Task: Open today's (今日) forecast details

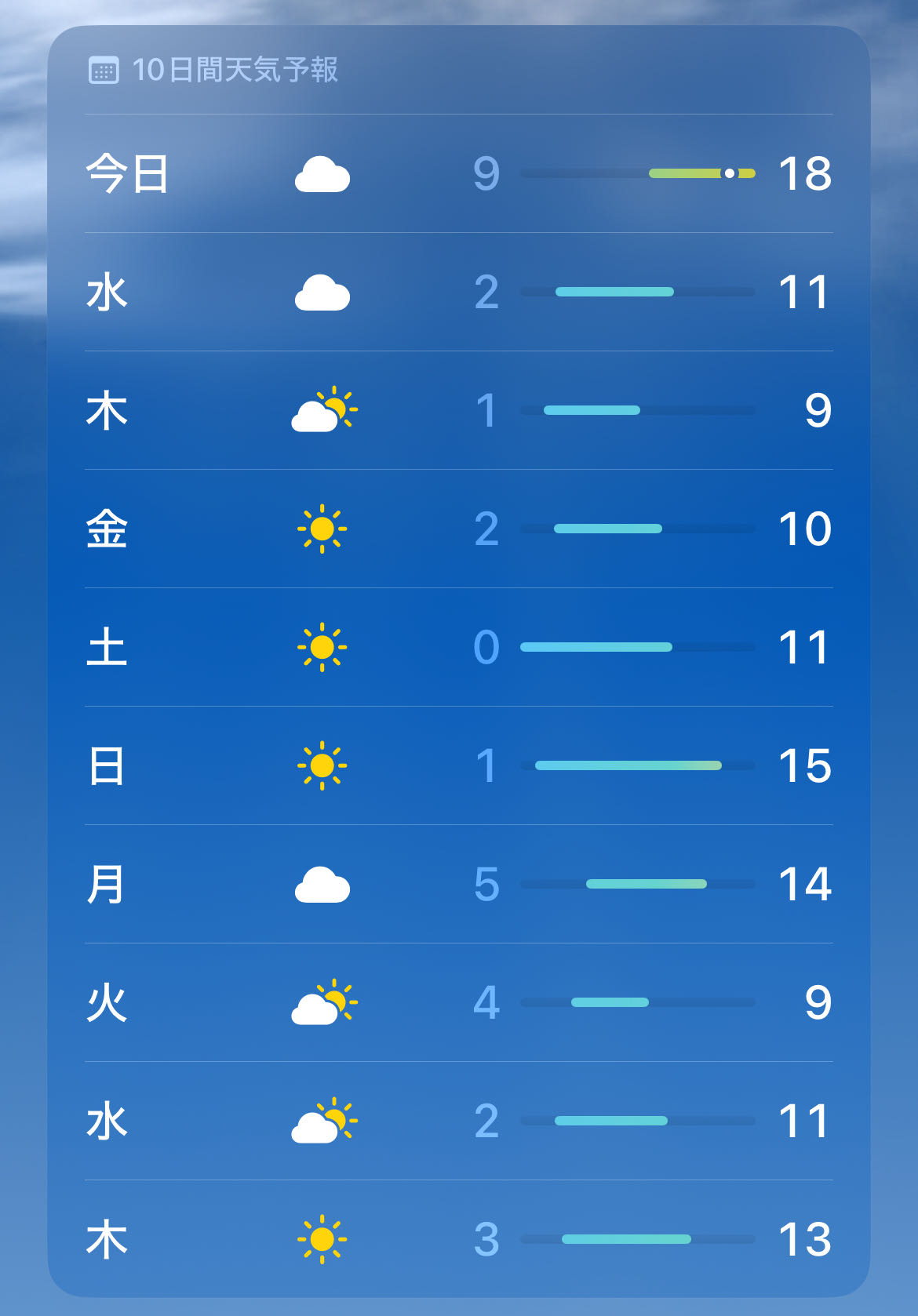Action: point(458,173)
